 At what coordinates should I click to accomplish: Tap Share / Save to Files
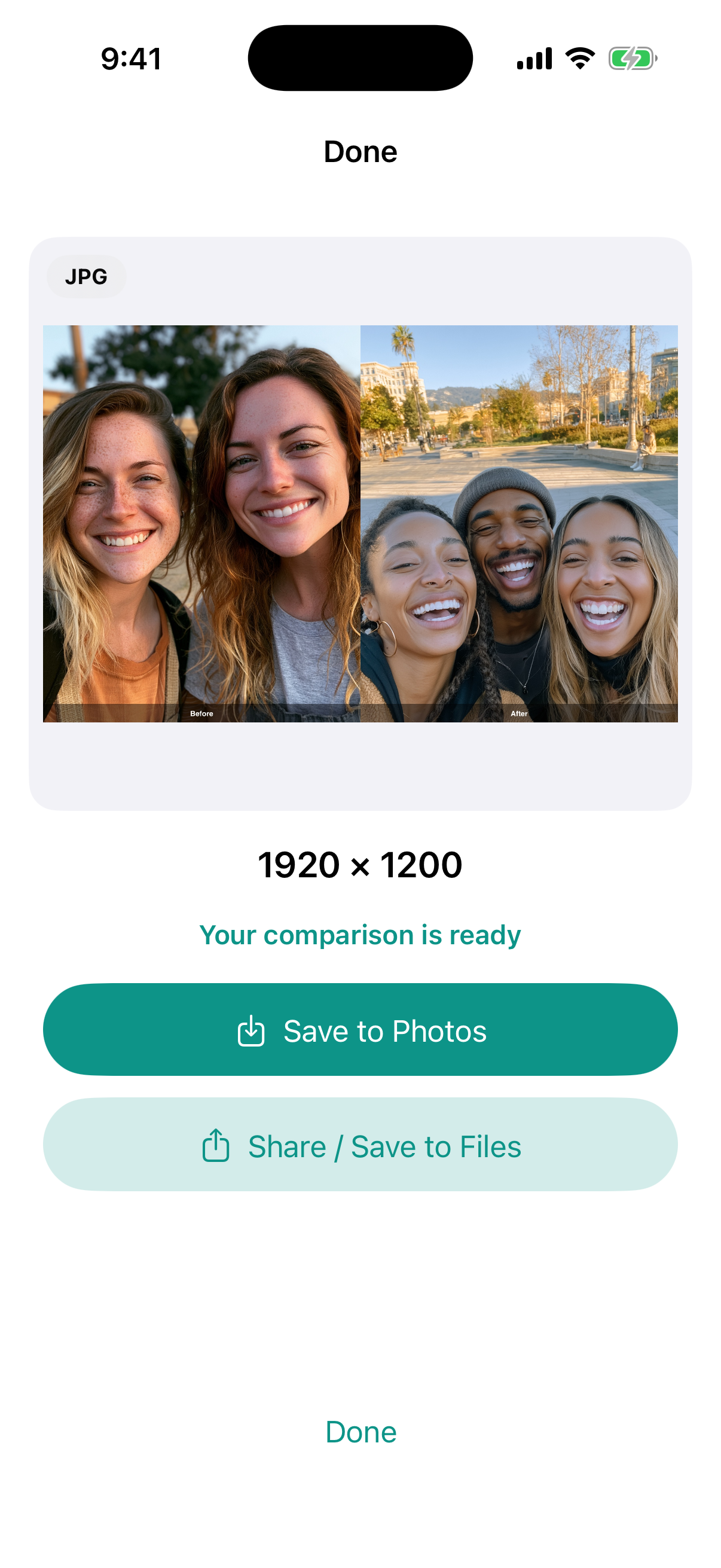pyautogui.click(x=360, y=1145)
